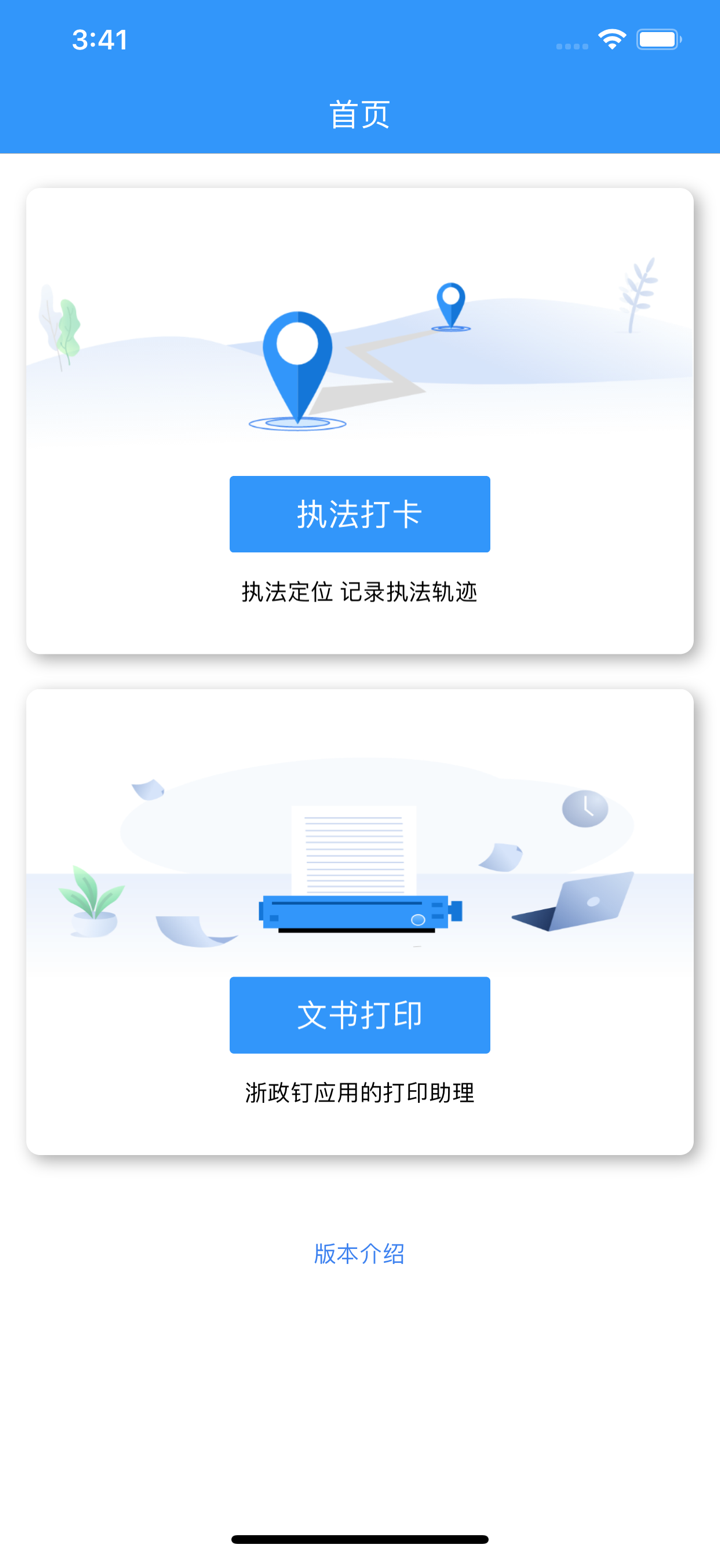Image resolution: width=720 pixels, height=1558 pixels.
Task: Tap the potted plant icon in printing card
Action: (x=95, y=905)
